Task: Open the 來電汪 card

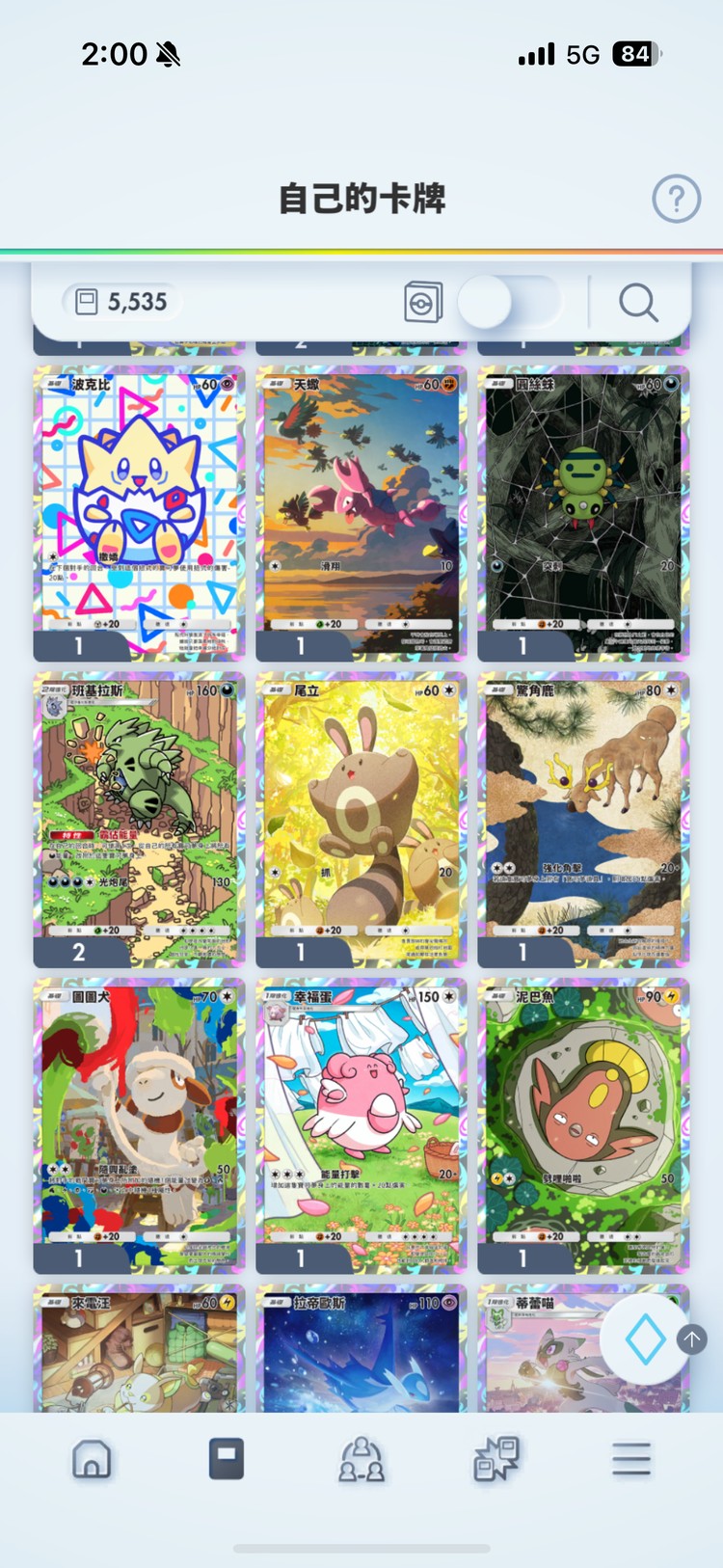Action: [x=139, y=1350]
